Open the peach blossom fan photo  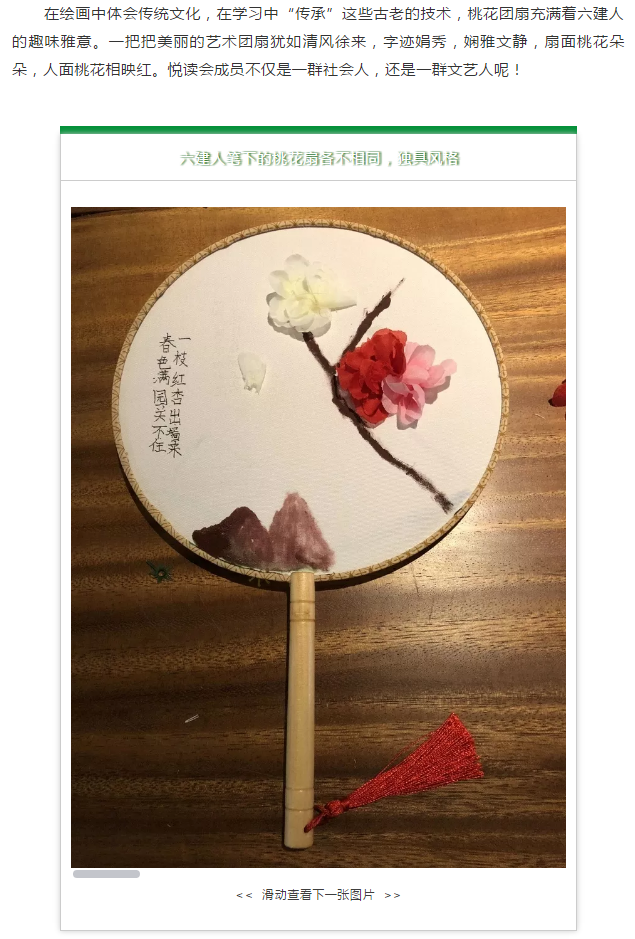point(318,536)
